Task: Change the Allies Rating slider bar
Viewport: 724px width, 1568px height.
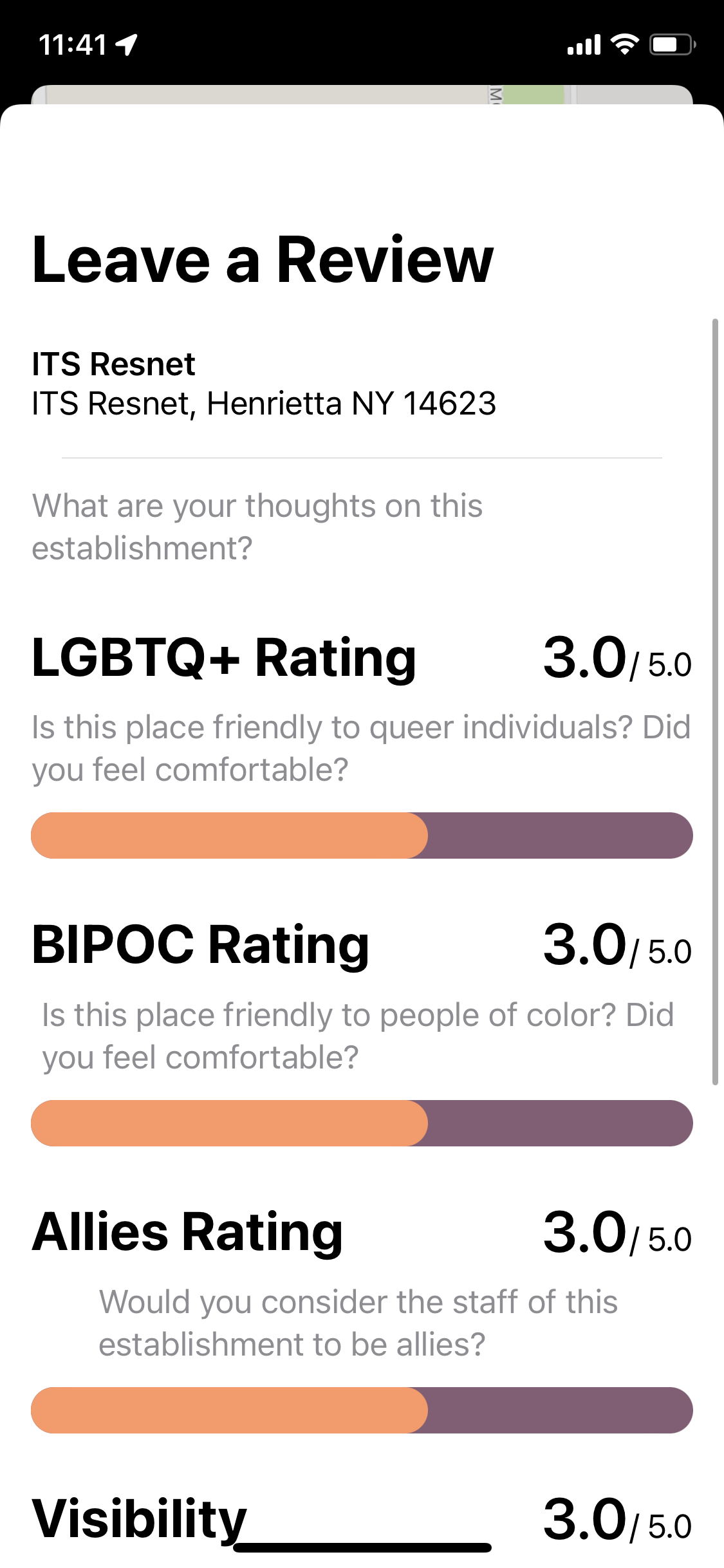Action: tap(362, 1410)
